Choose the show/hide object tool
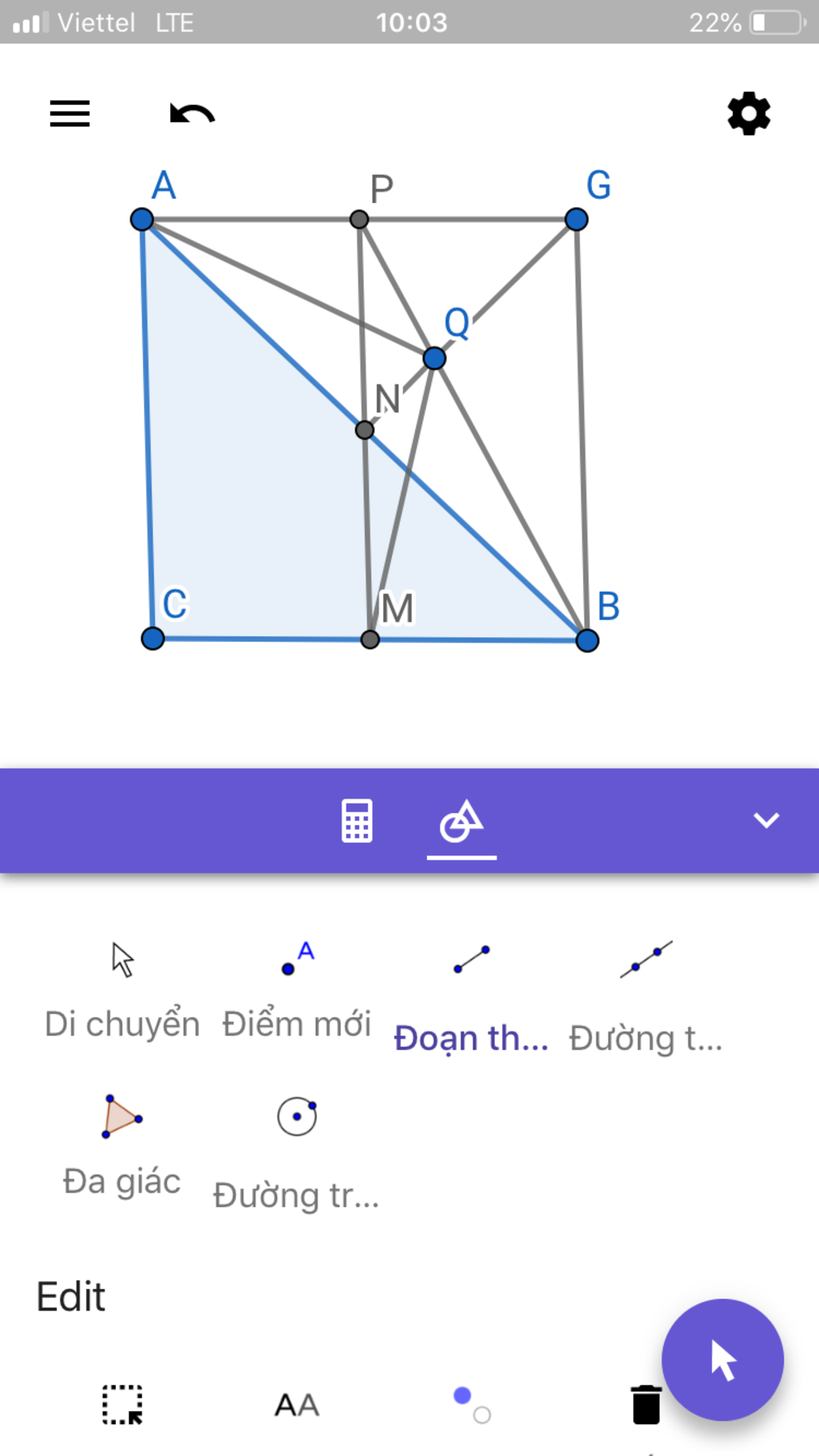Screen dimensions: 819x1456 (471, 1404)
